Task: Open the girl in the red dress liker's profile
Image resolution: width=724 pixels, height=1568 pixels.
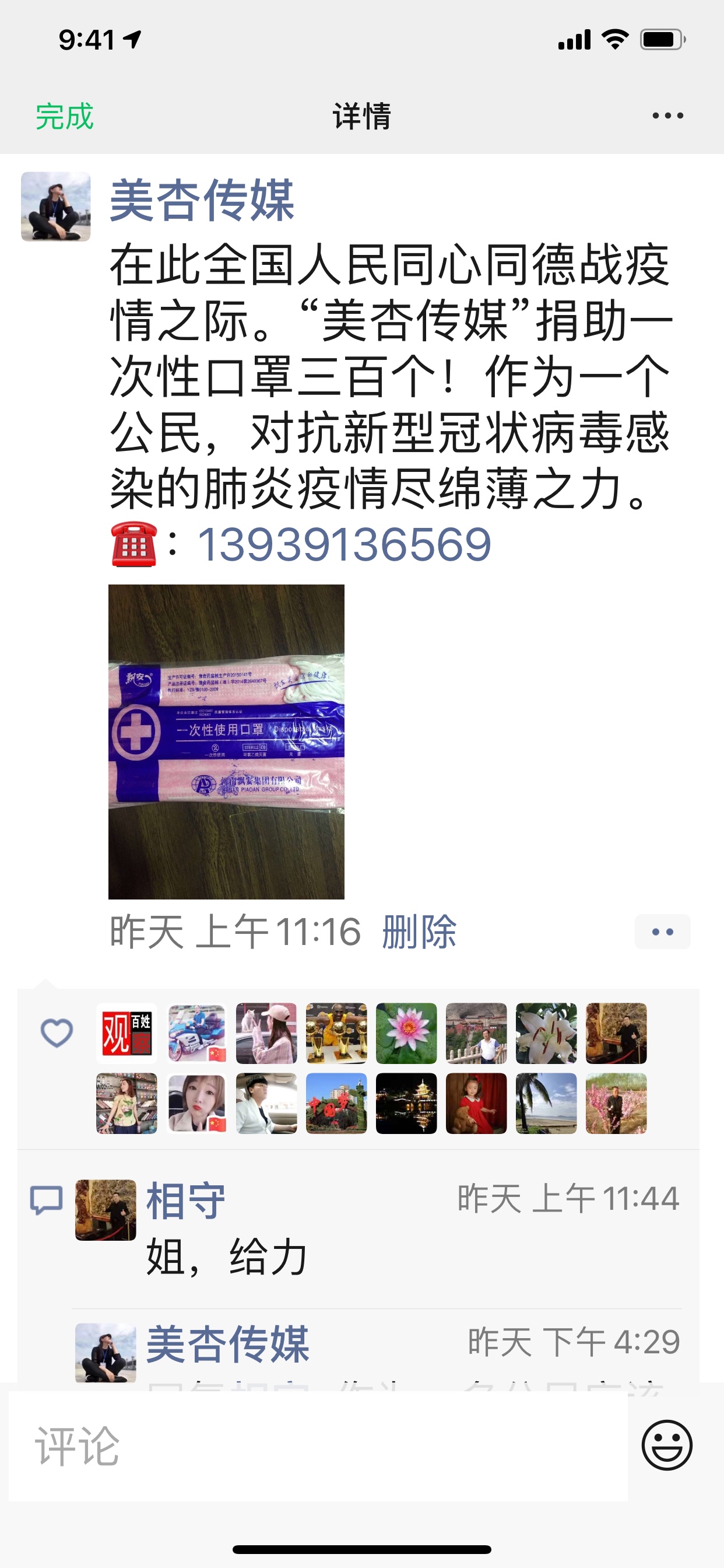Action: tap(476, 1103)
